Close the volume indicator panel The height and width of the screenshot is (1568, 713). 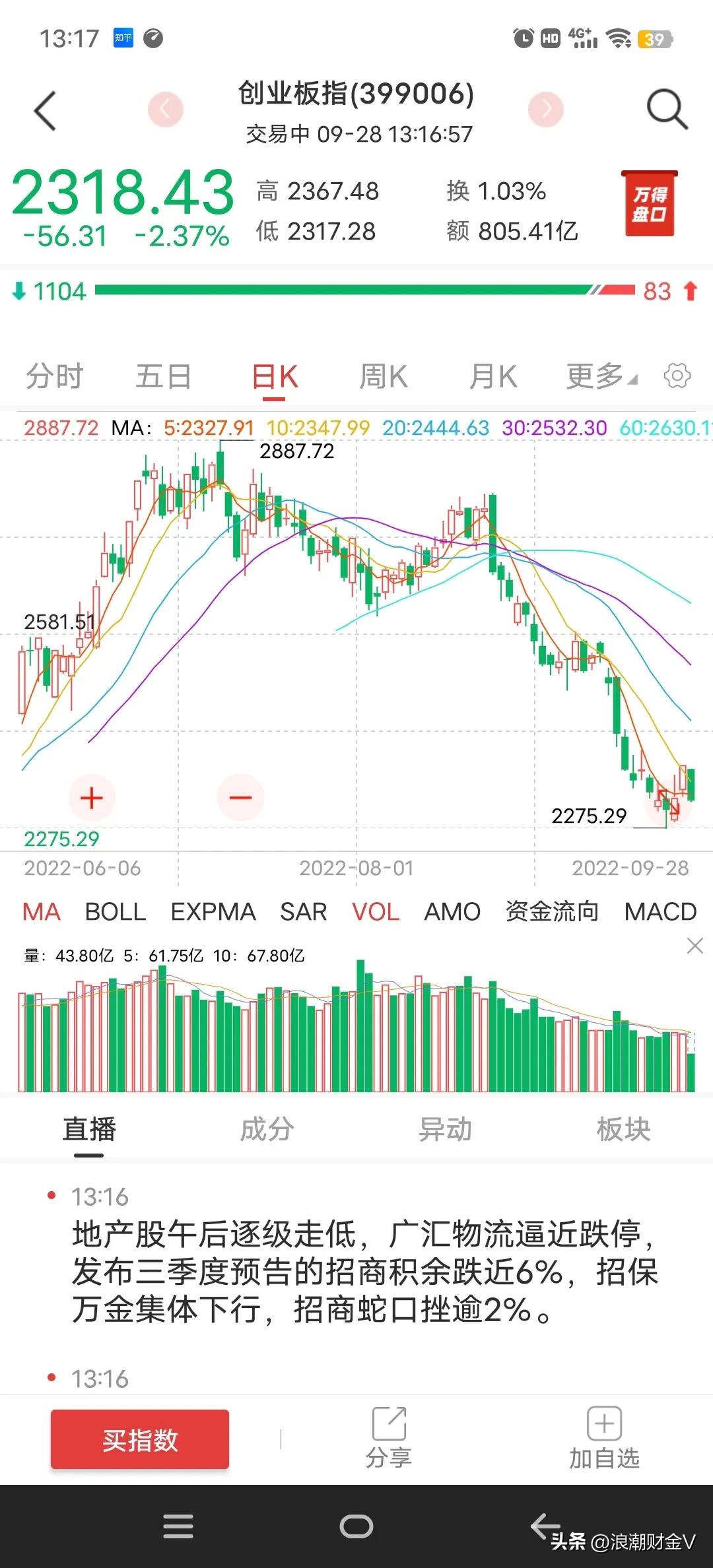(x=695, y=946)
